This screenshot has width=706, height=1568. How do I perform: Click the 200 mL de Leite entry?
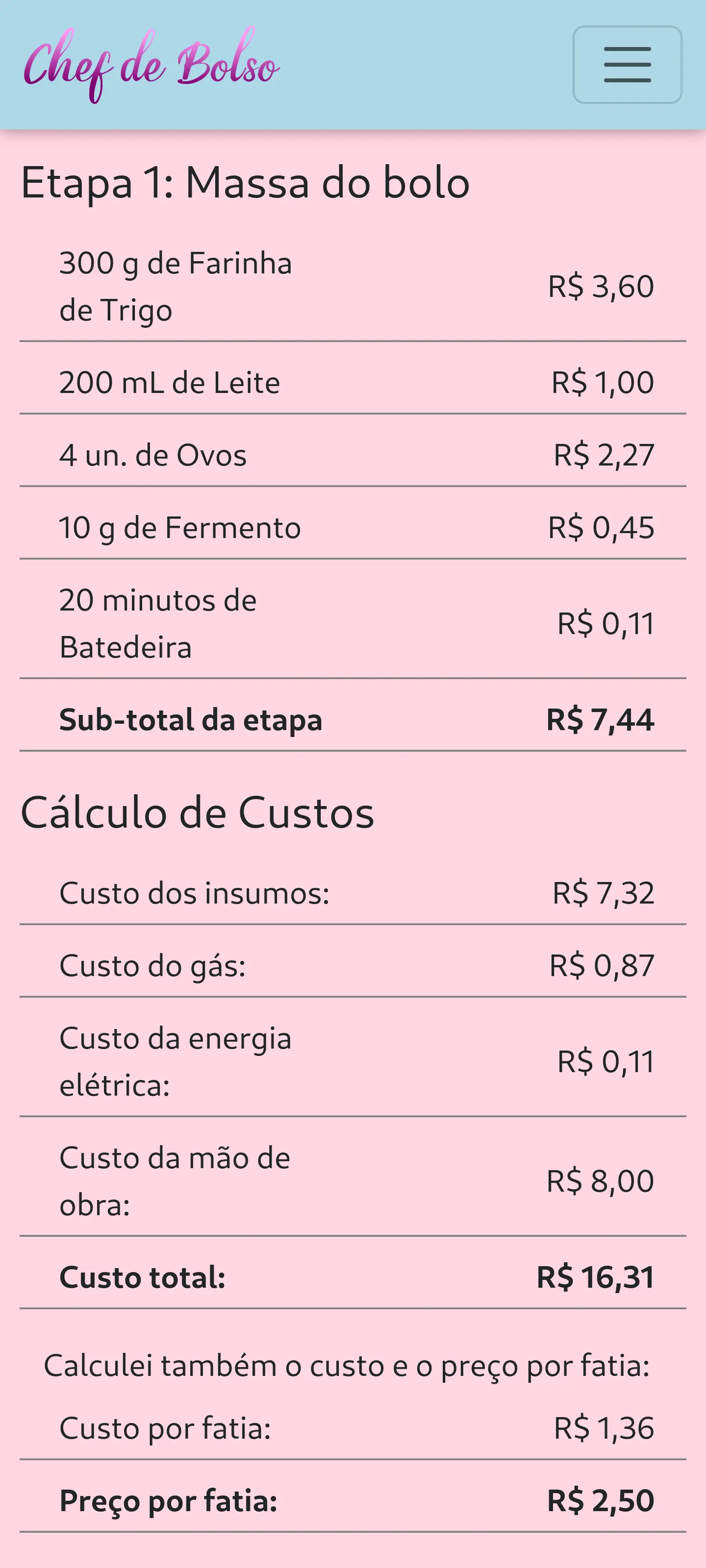(x=353, y=382)
